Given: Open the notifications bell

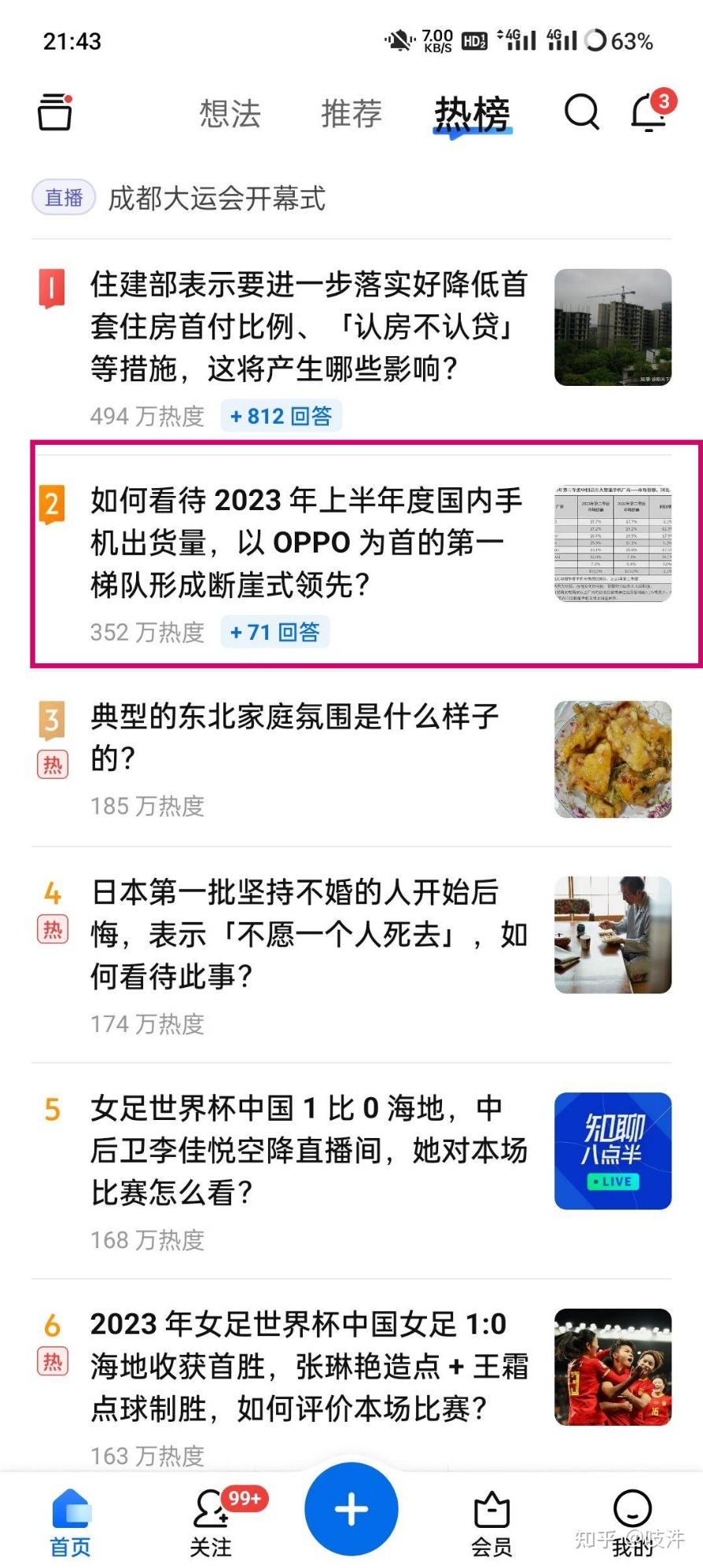Looking at the screenshot, I should click(651, 112).
